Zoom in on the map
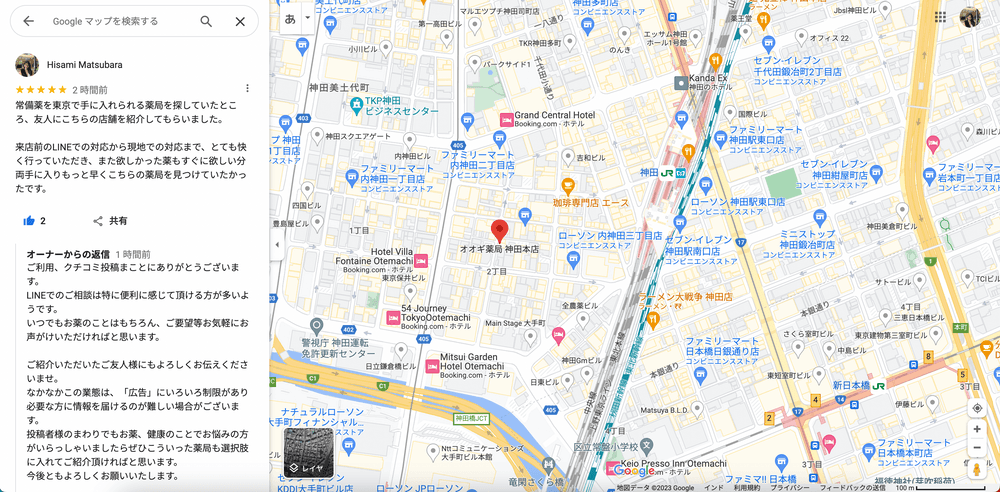 (977, 429)
